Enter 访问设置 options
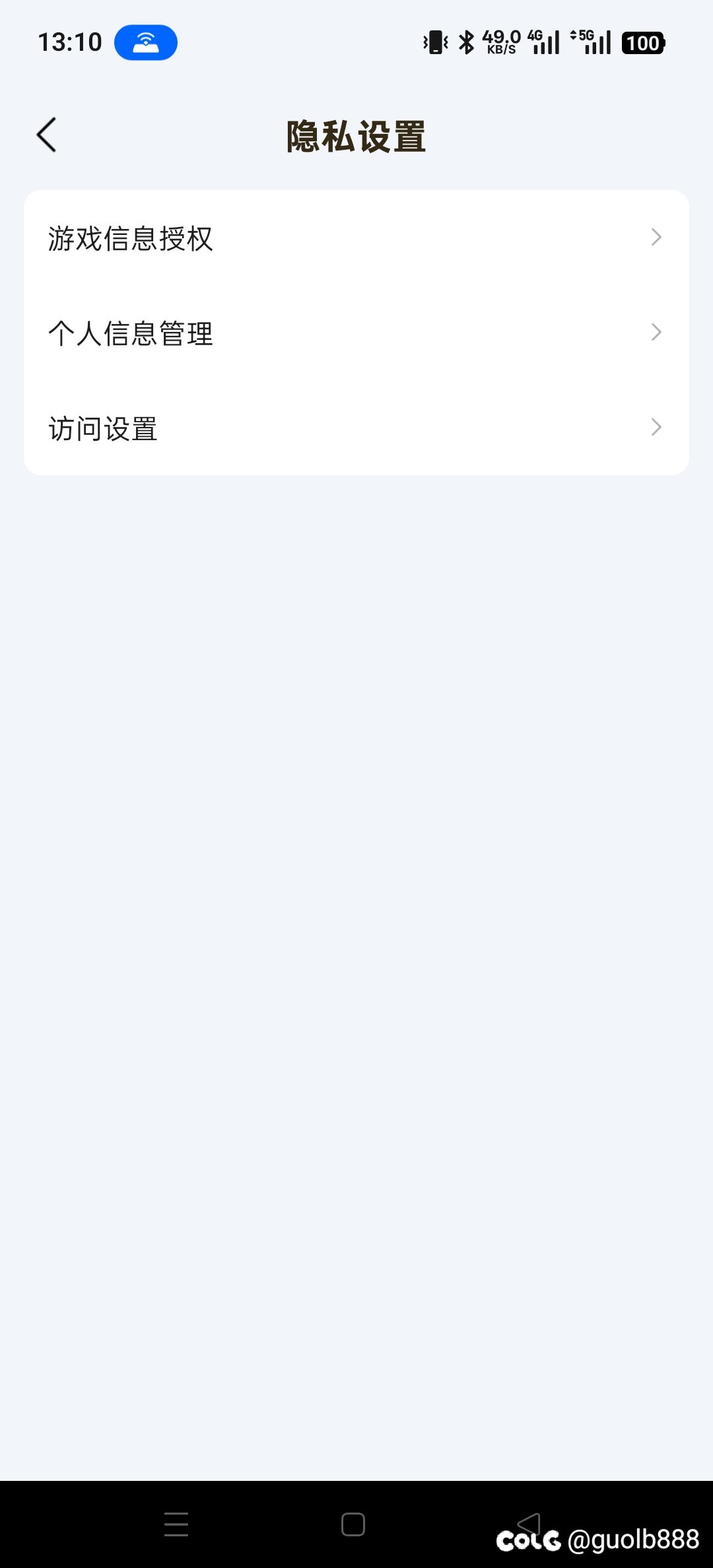Image resolution: width=713 pixels, height=1568 pixels. [x=356, y=428]
